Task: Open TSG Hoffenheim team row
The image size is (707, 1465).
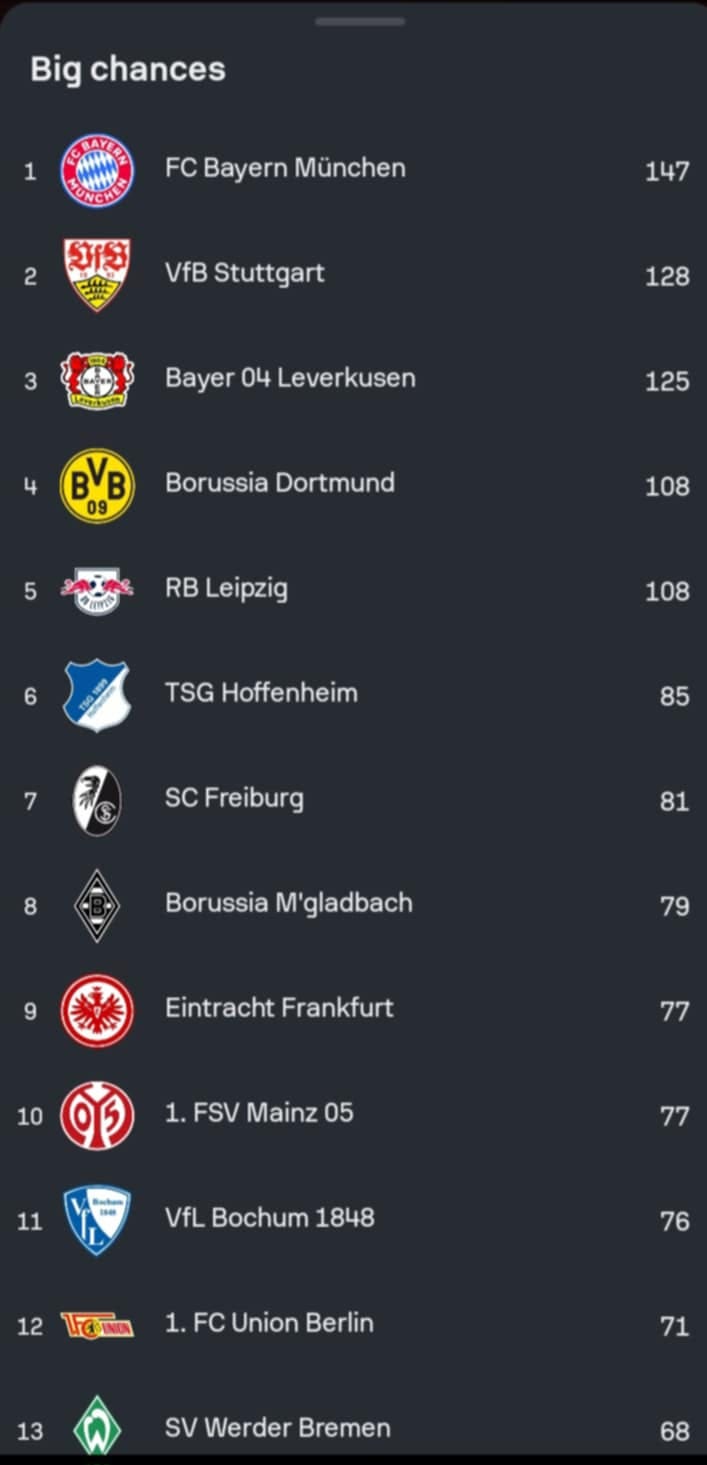Action: 353,695
